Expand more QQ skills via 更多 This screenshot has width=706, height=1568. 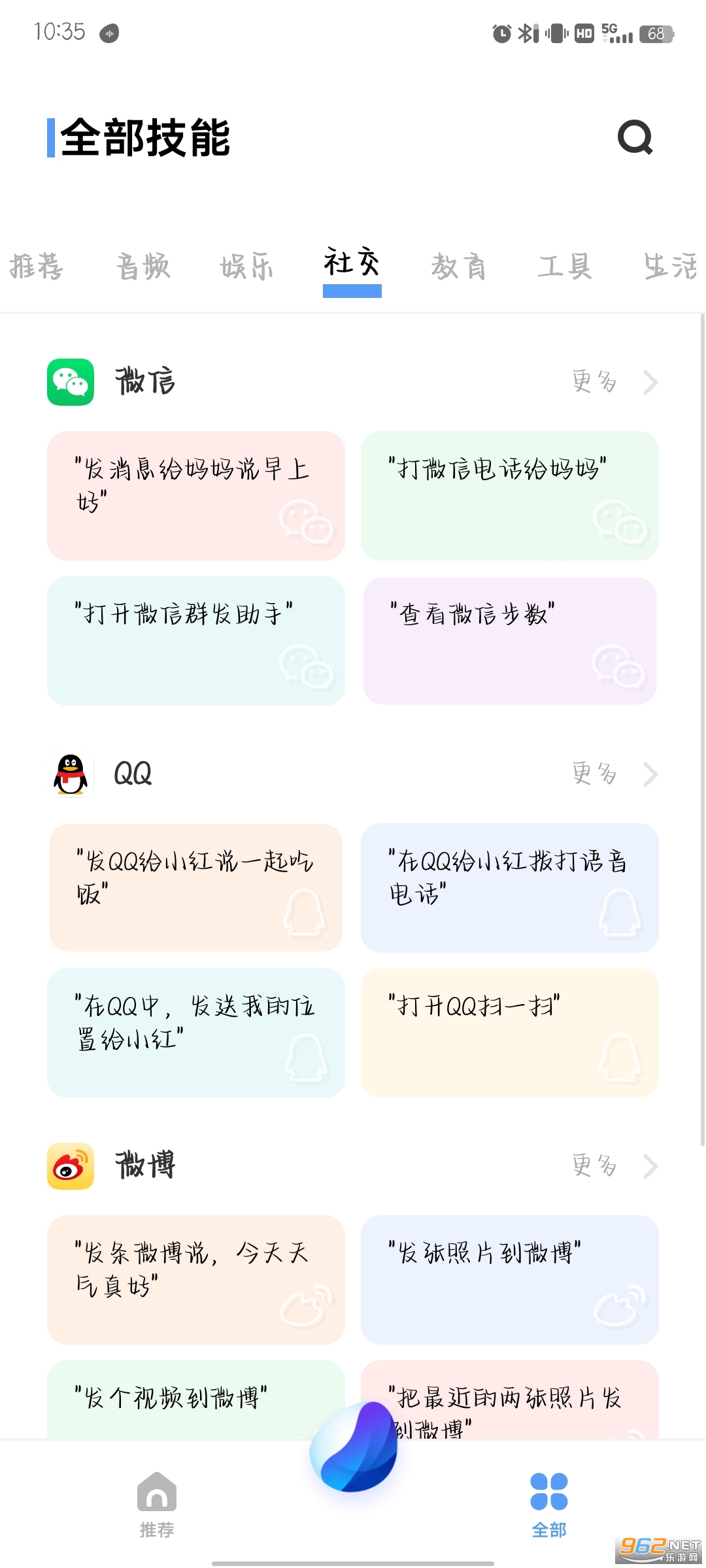pyautogui.click(x=613, y=774)
